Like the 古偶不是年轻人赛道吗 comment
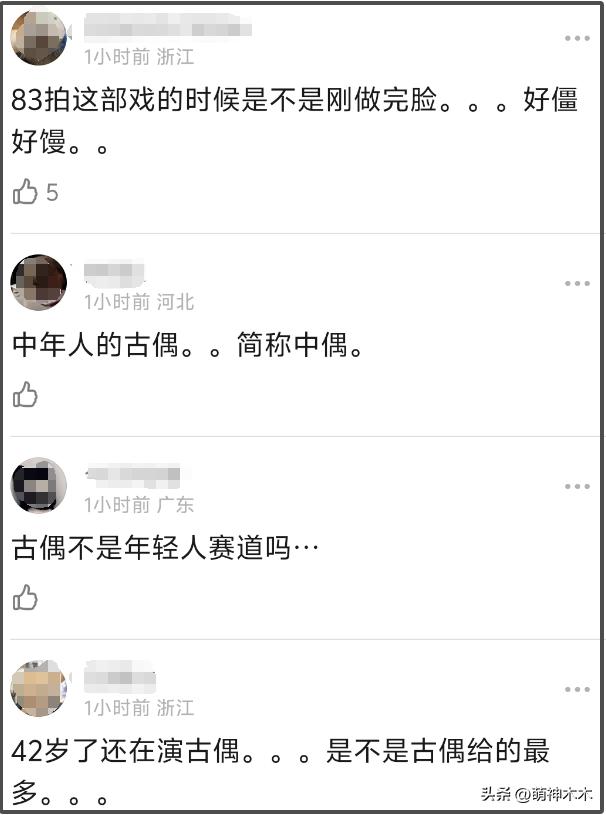 (x=25, y=598)
